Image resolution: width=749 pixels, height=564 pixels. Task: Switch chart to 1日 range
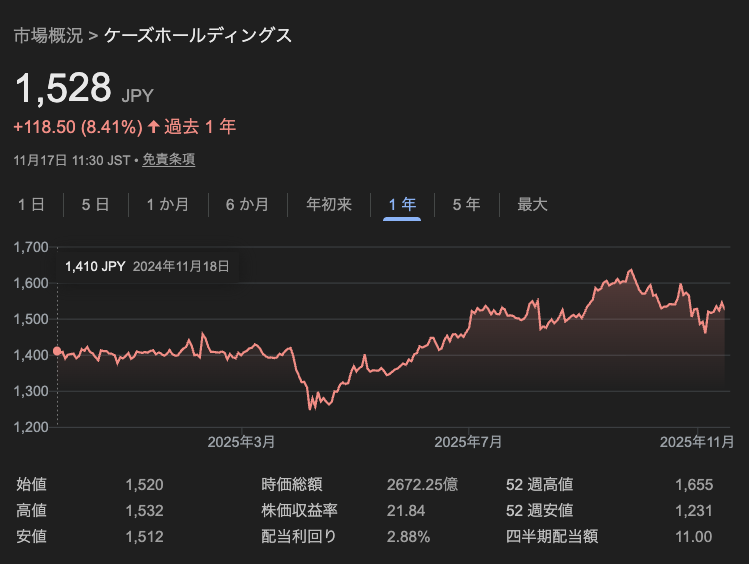coord(31,205)
